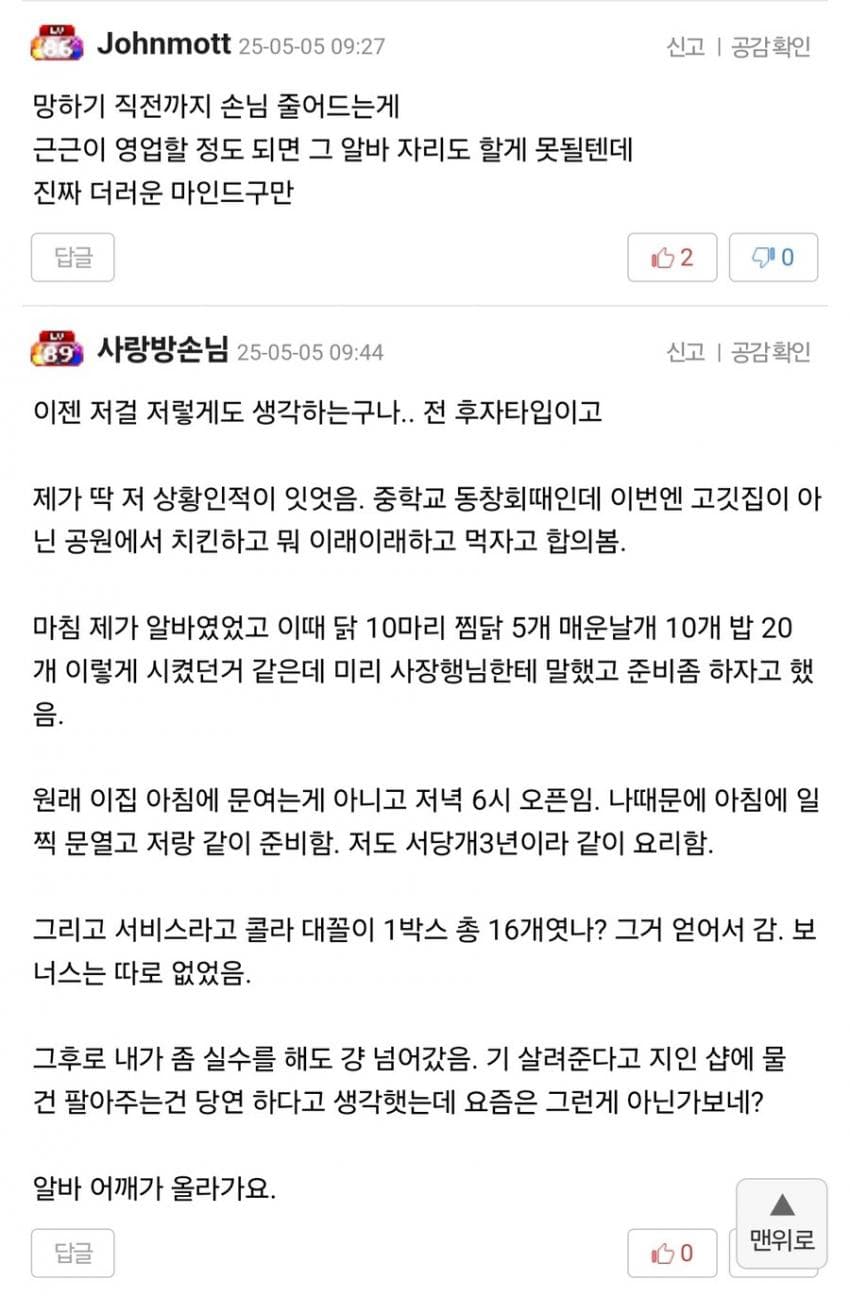Report Johnmott's comment via 신고
The width and height of the screenshot is (850, 1296).
[x=686, y=46]
